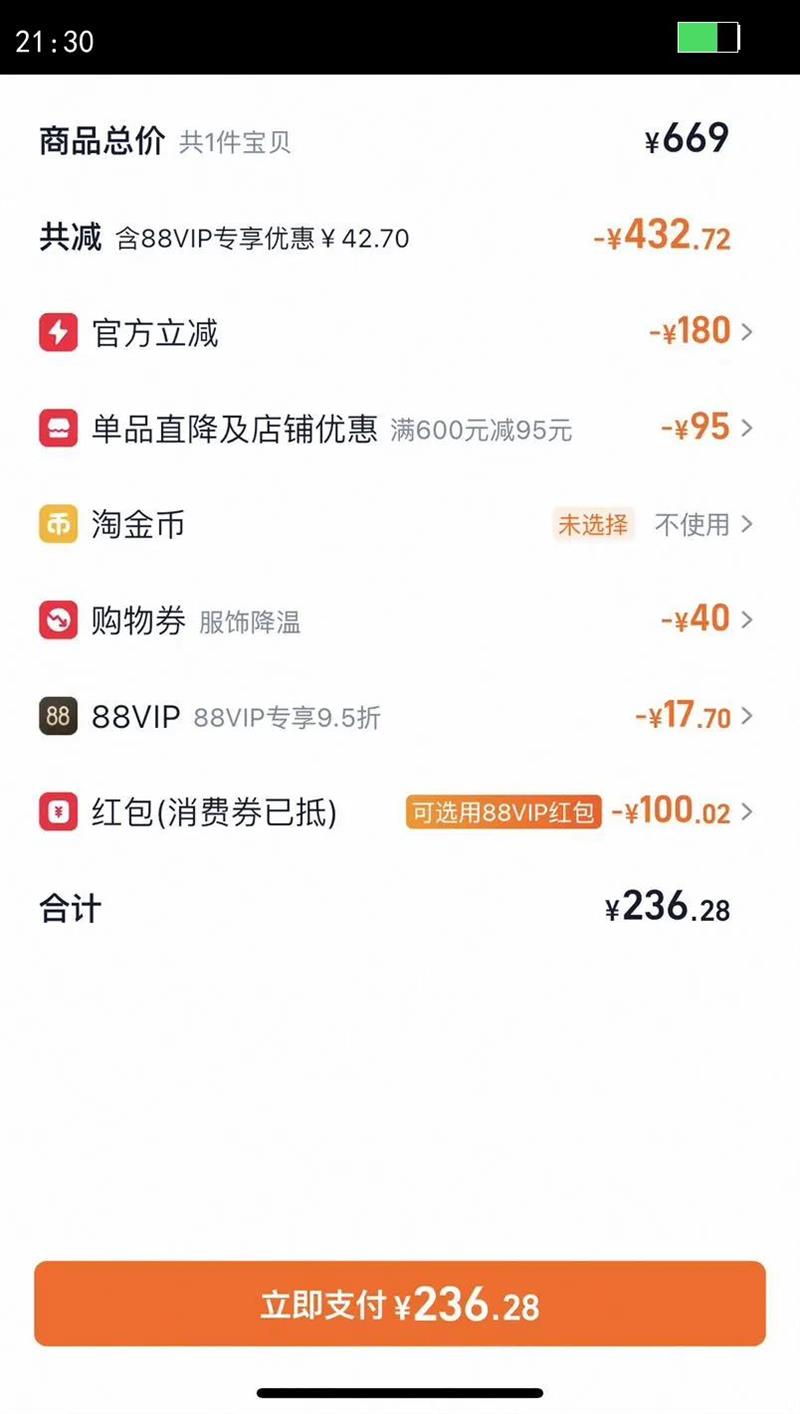Open the 购物券 detail panel
Screen dimensions: 800x1414
[x=747, y=619]
